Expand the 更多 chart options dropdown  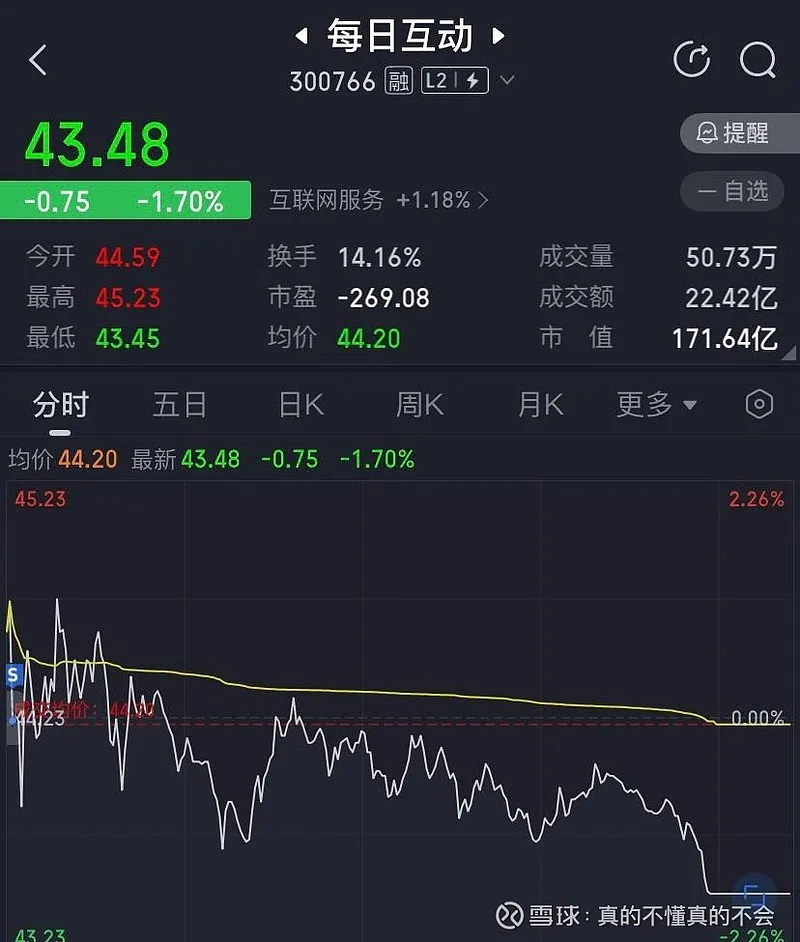[x=656, y=405]
